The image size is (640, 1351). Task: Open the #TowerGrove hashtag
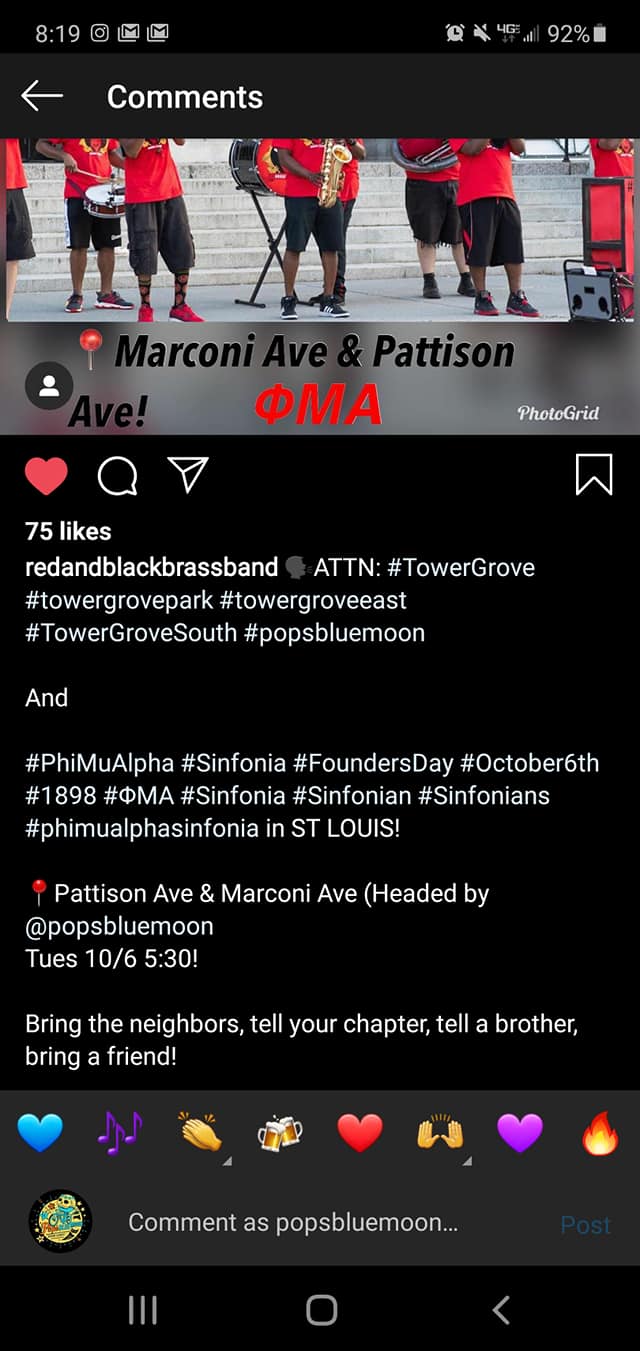coord(461,568)
